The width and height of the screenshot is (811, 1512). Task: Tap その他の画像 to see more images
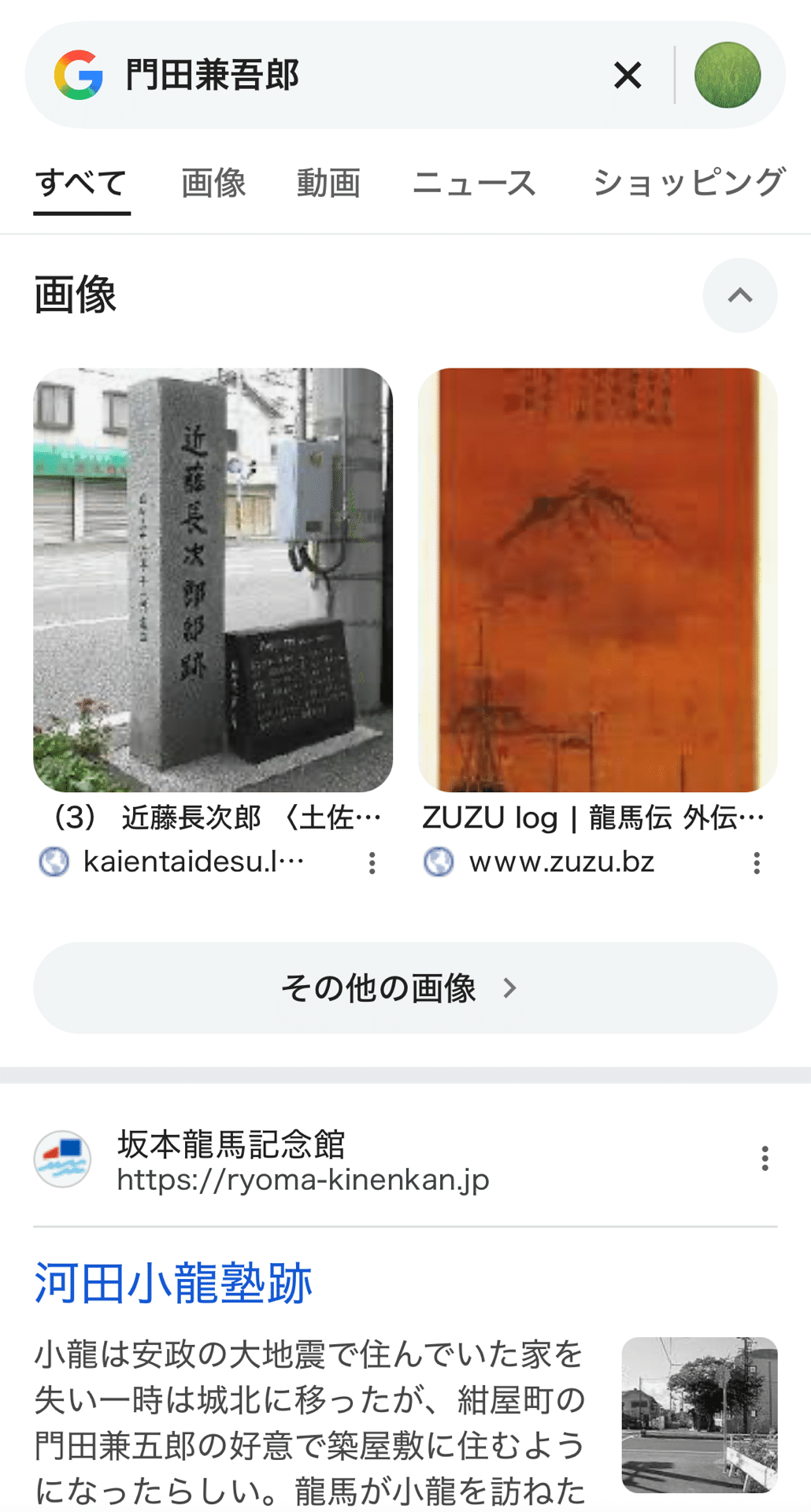click(405, 988)
